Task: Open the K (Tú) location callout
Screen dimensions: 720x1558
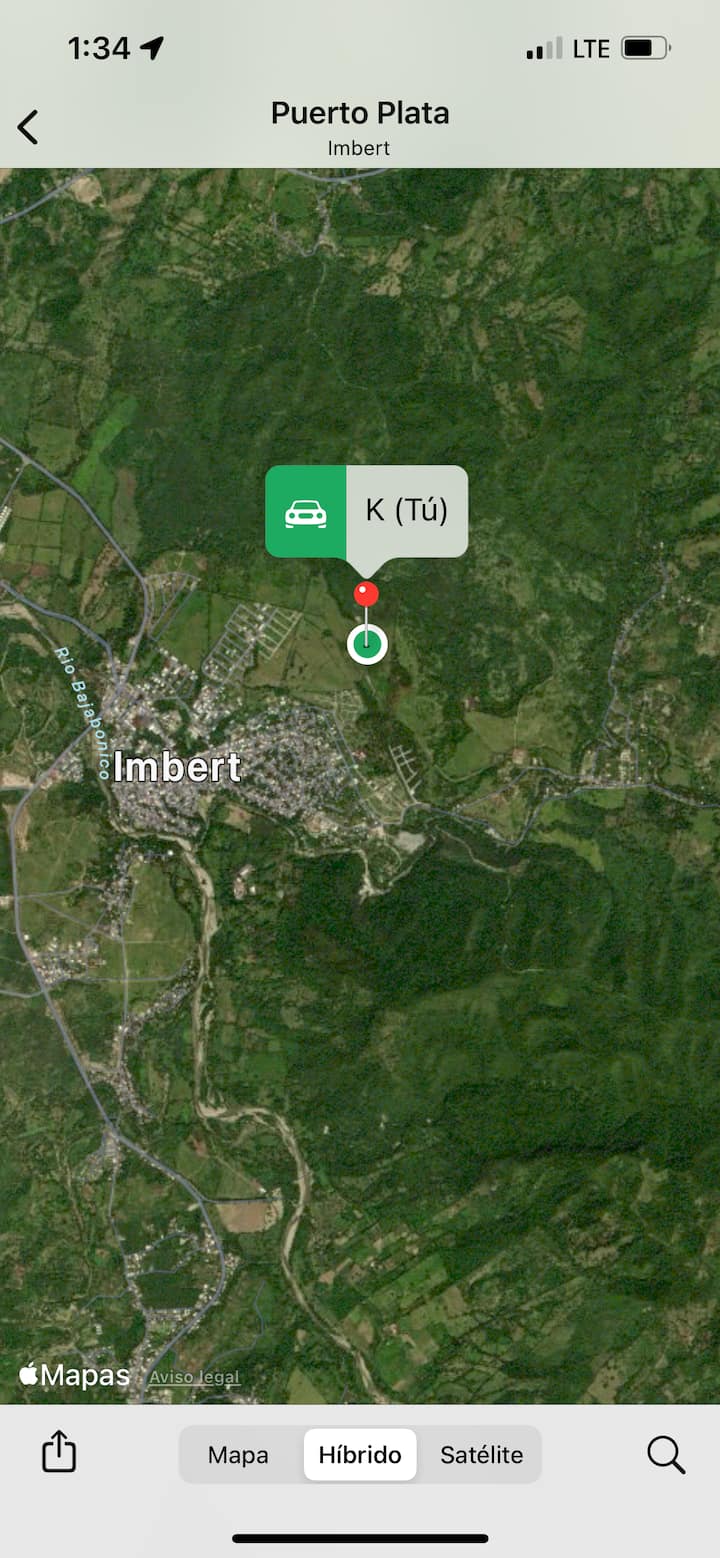Action: pos(407,511)
